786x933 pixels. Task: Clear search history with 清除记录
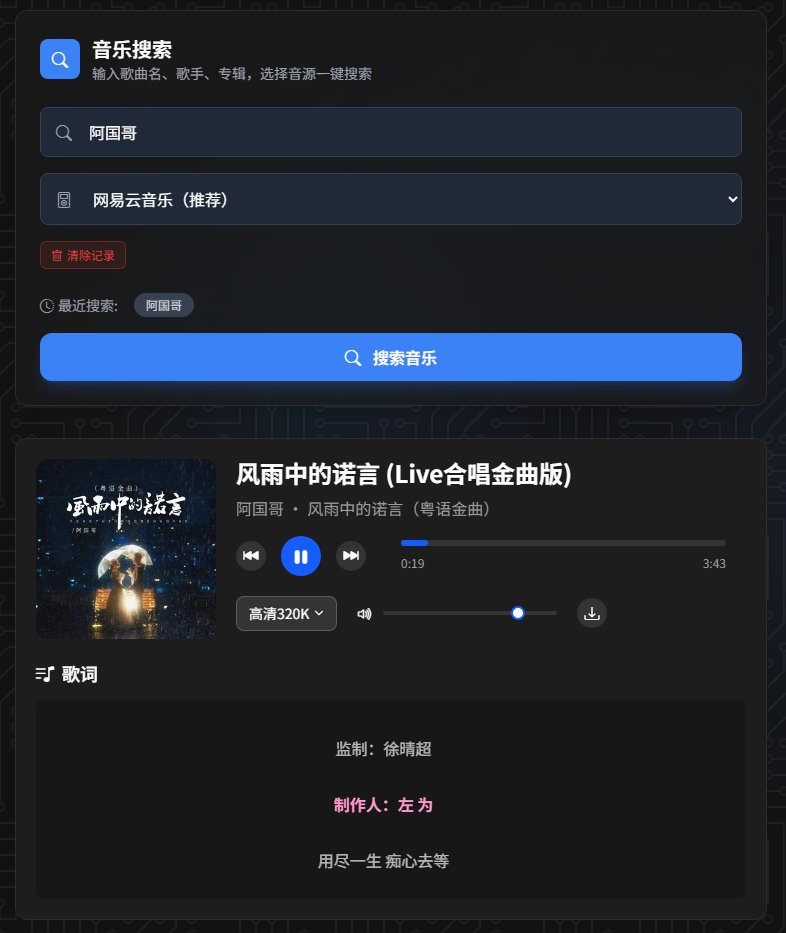[83, 255]
